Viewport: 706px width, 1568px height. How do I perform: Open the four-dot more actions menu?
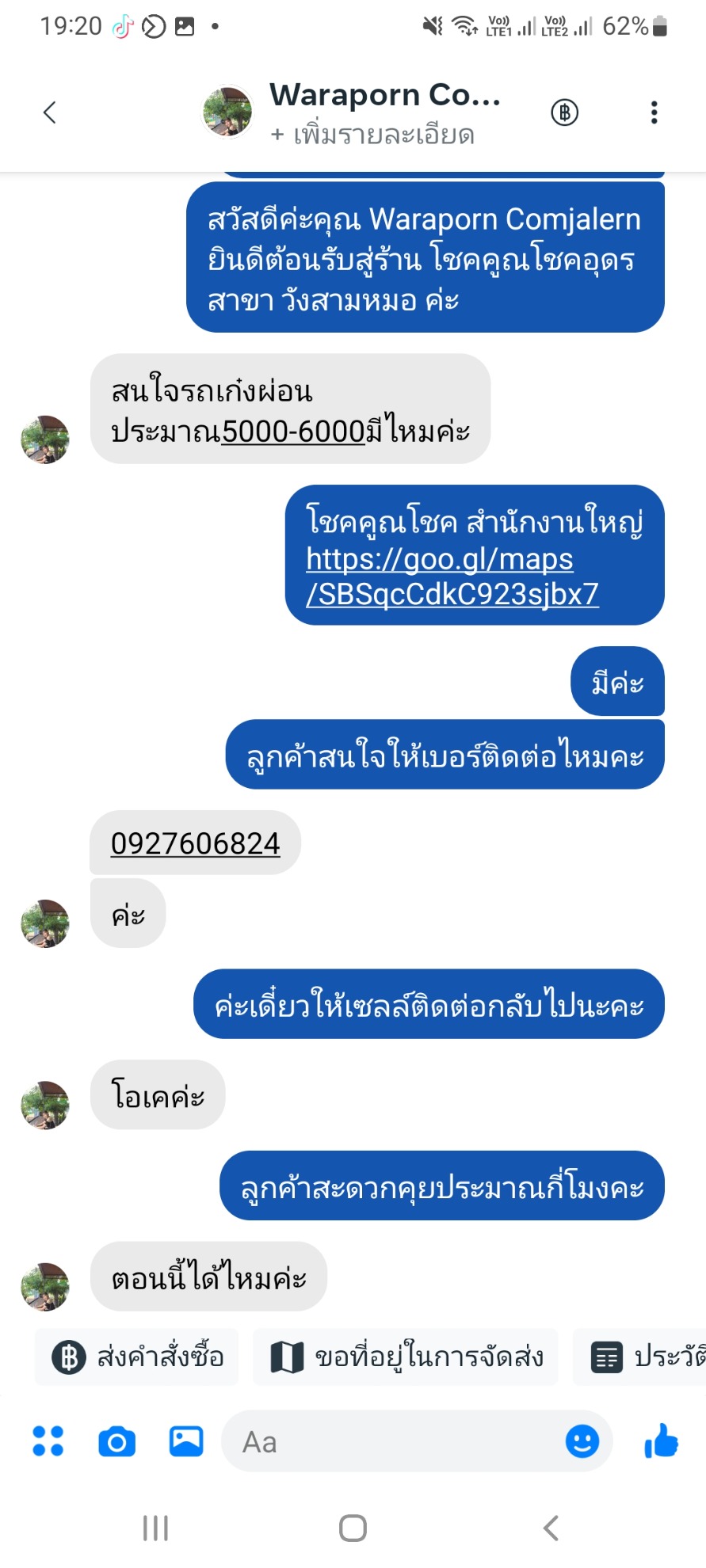pos(48,1441)
